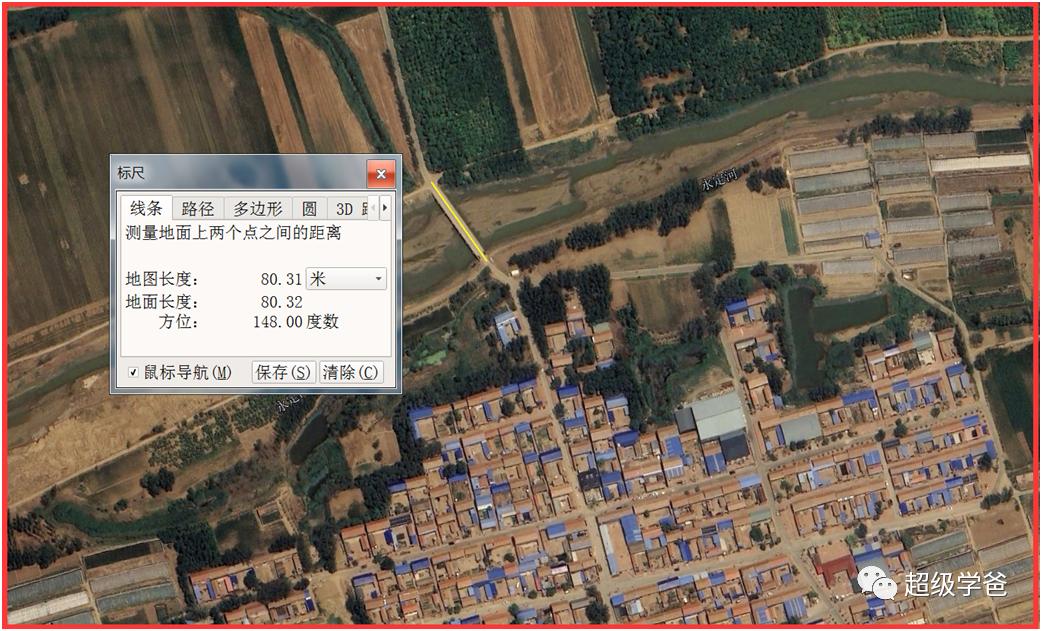Select the 线条 tab
The width and height of the screenshot is (1042, 631).
click(146, 208)
